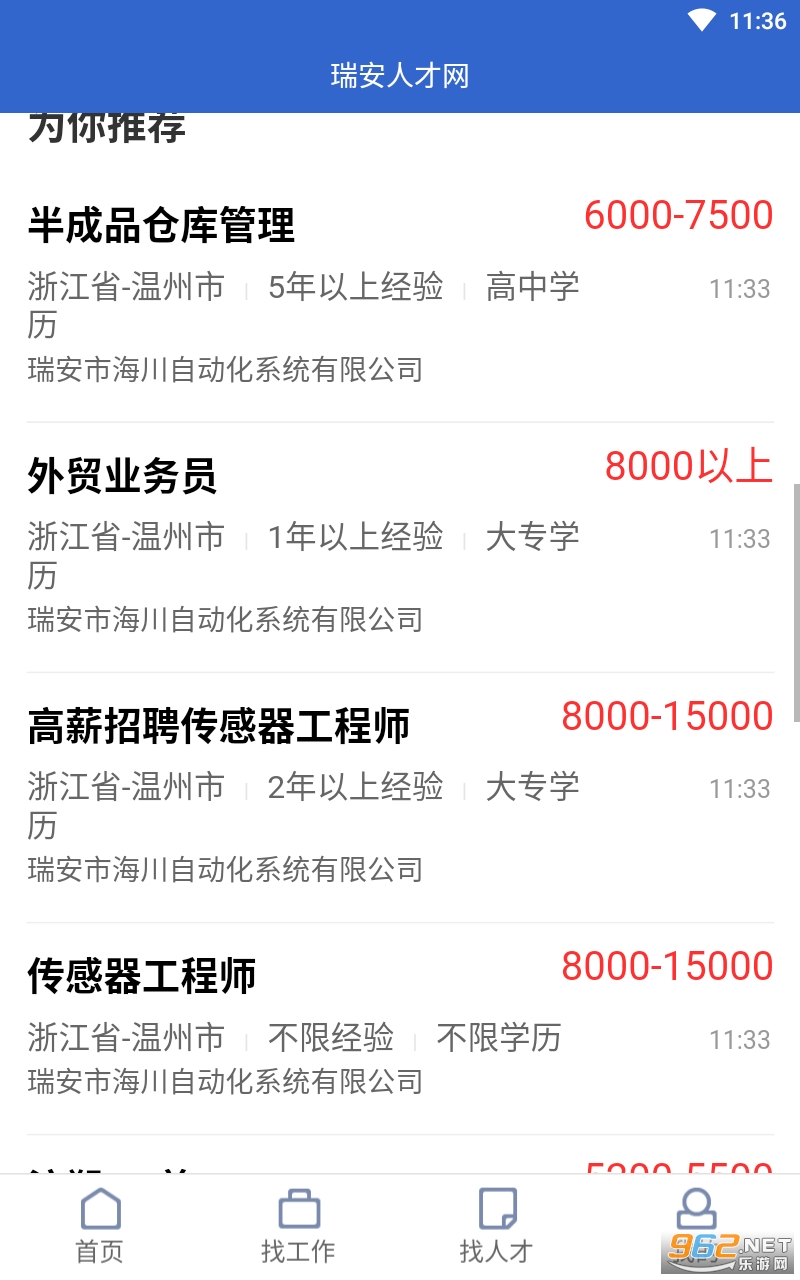This screenshot has height=1280, width=800.
Task: View the 高薪招聘传感器工程师 job posting
Action: pyautogui.click(x=218, y=726)
